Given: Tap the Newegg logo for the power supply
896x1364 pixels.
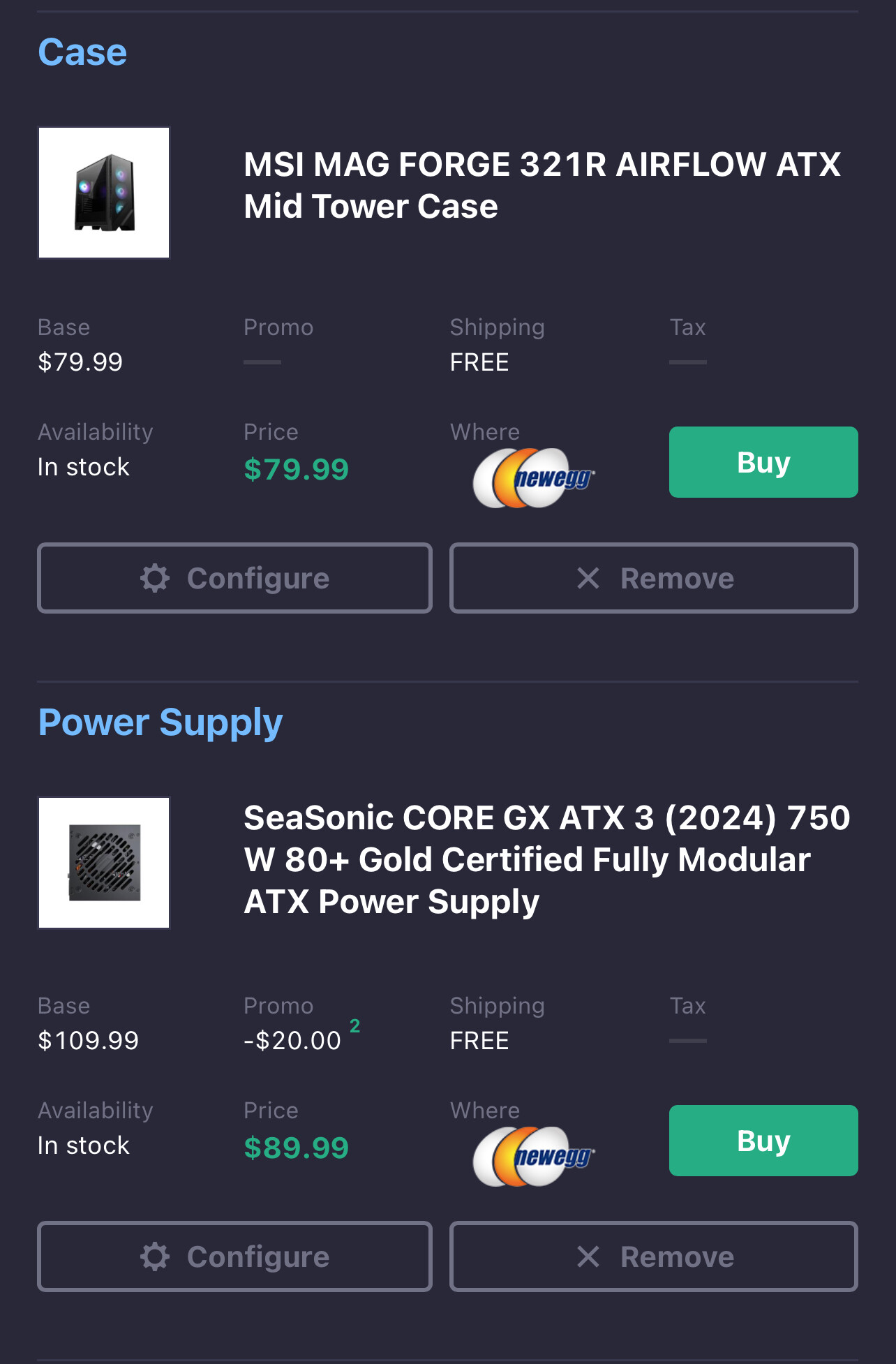Looking at the screenshot, I should 534,1157.
